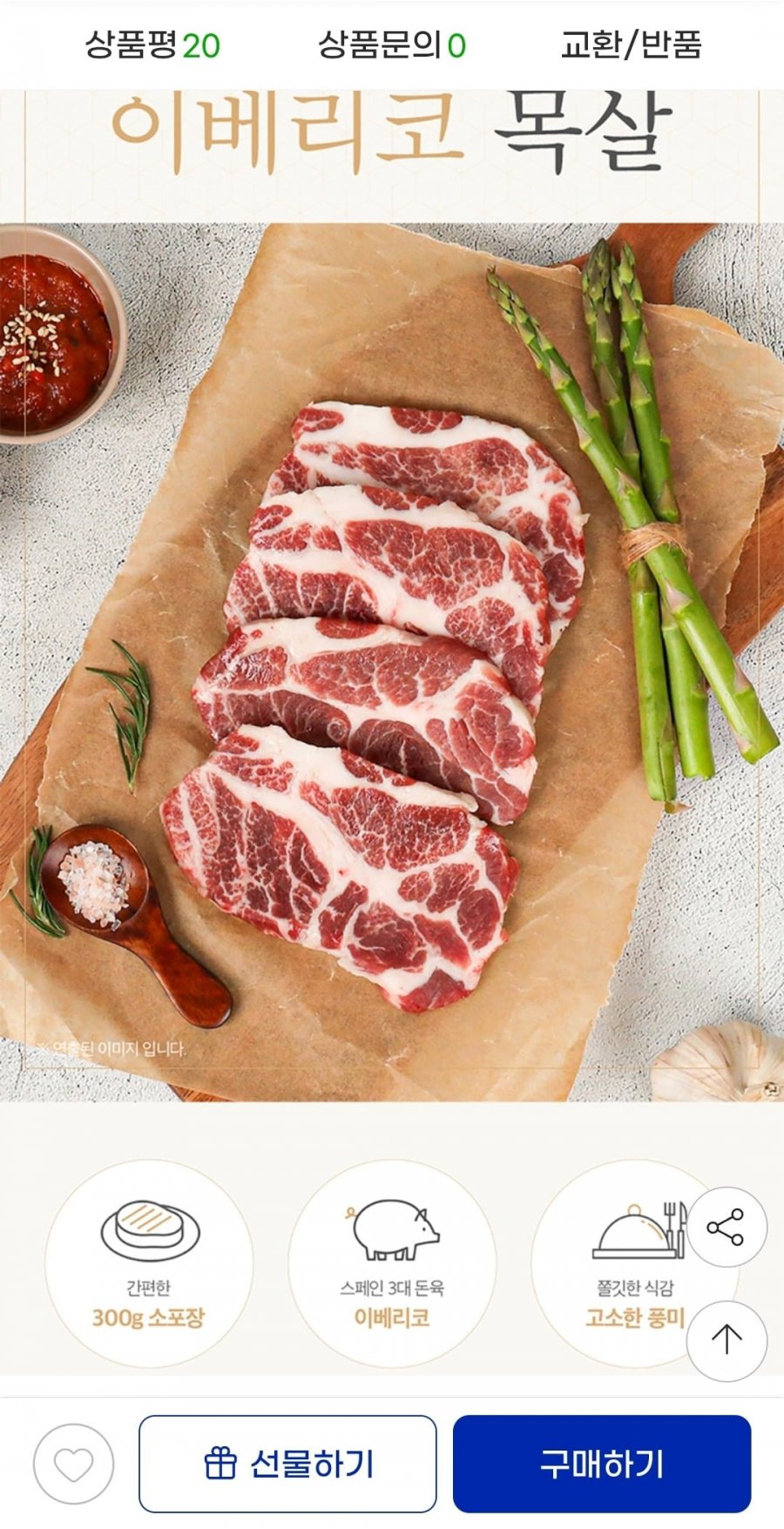
Task: Add the product to wishlist with the heart
Action: coord(74,1464)
